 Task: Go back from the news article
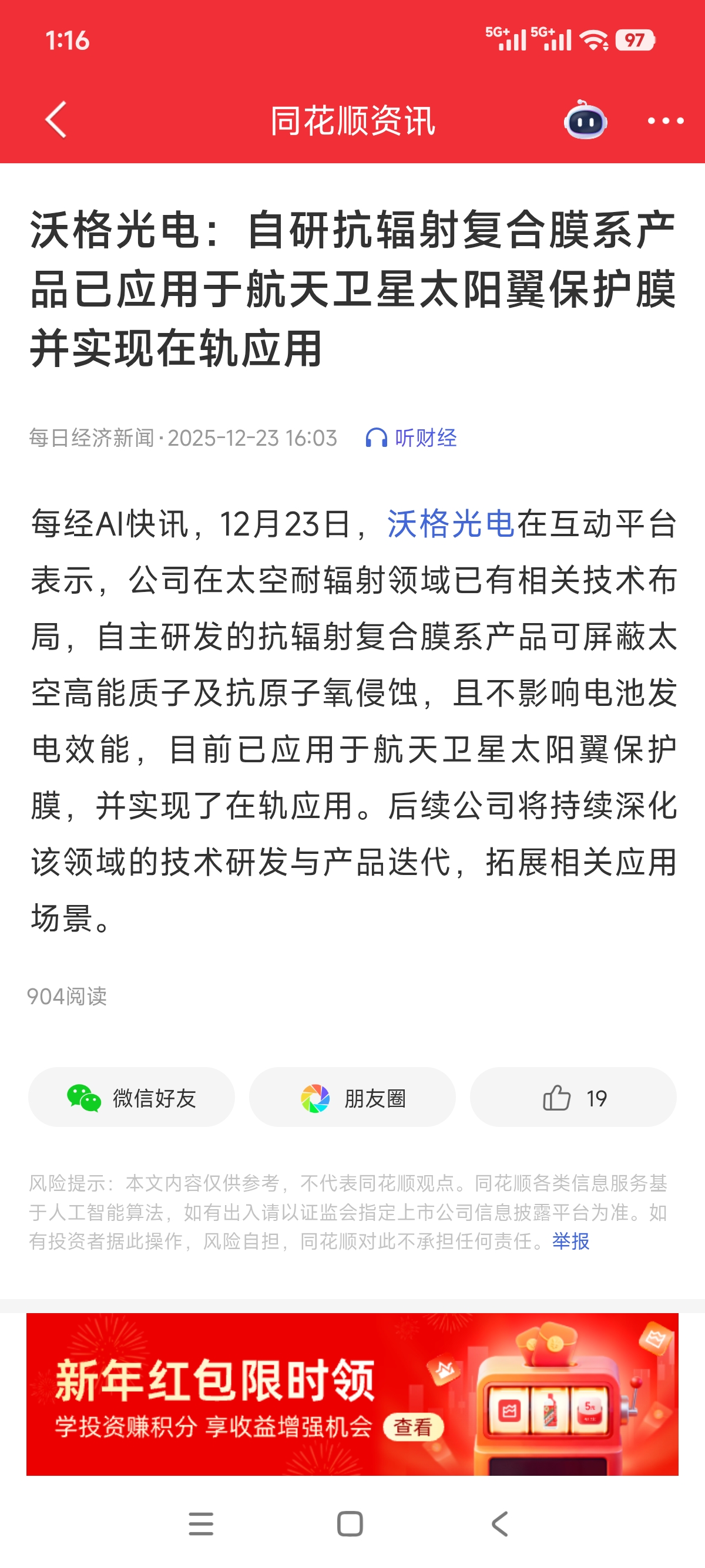tap(56, 120)
